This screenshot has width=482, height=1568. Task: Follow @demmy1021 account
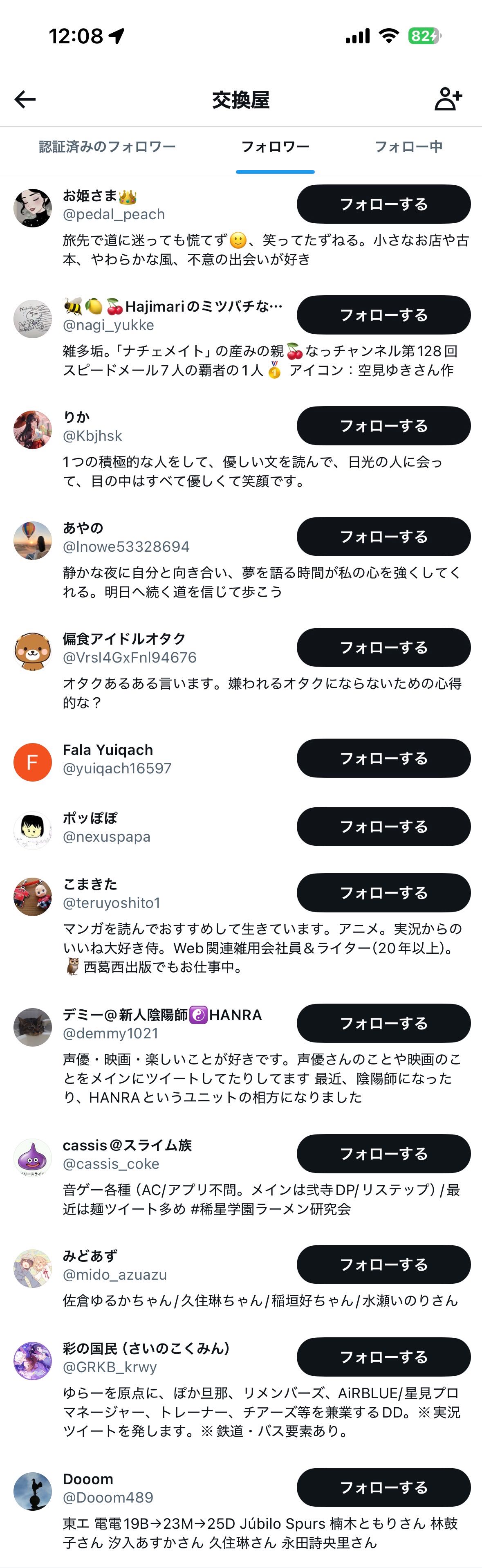pos(383,1023)
